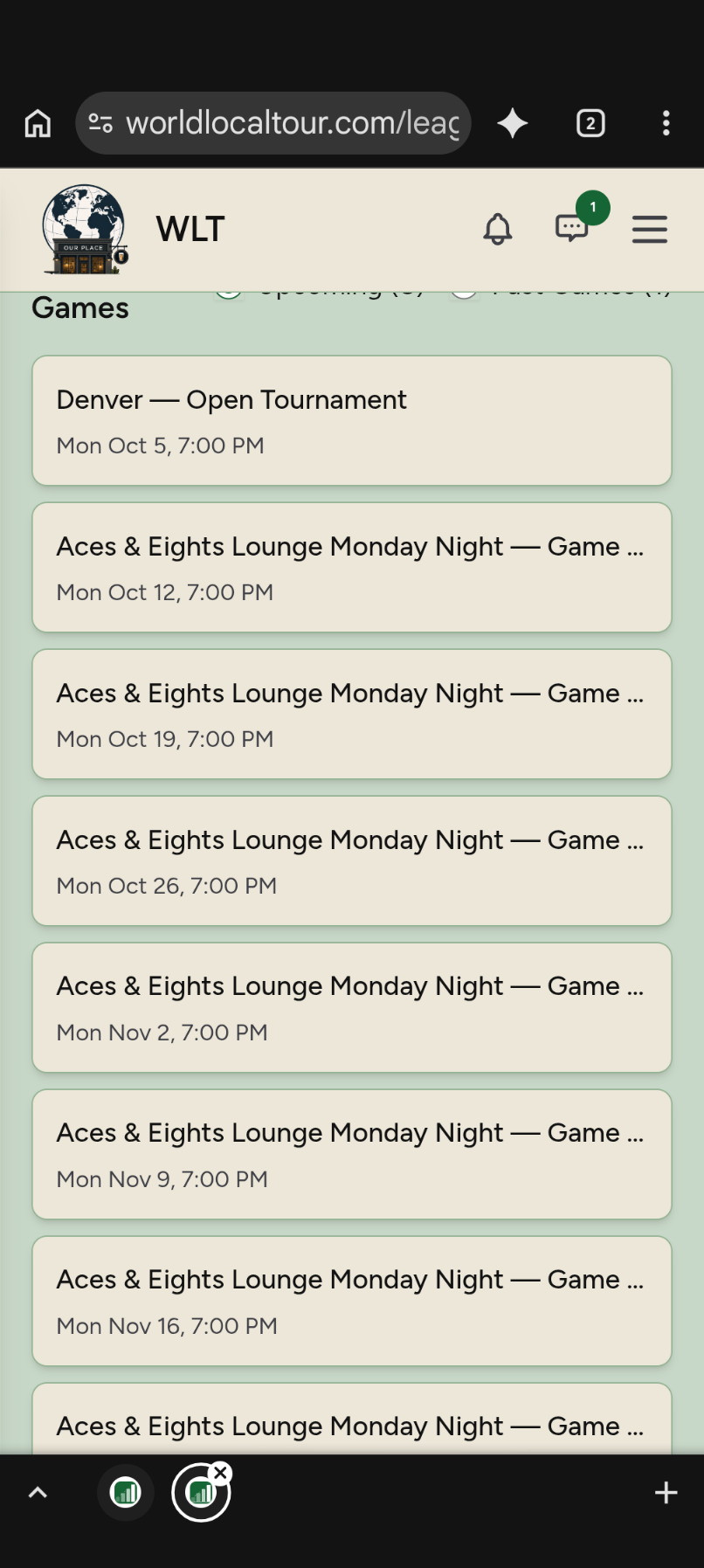
Task: Open the Mon Nov 16 game card
Action: coord(352,1301)
